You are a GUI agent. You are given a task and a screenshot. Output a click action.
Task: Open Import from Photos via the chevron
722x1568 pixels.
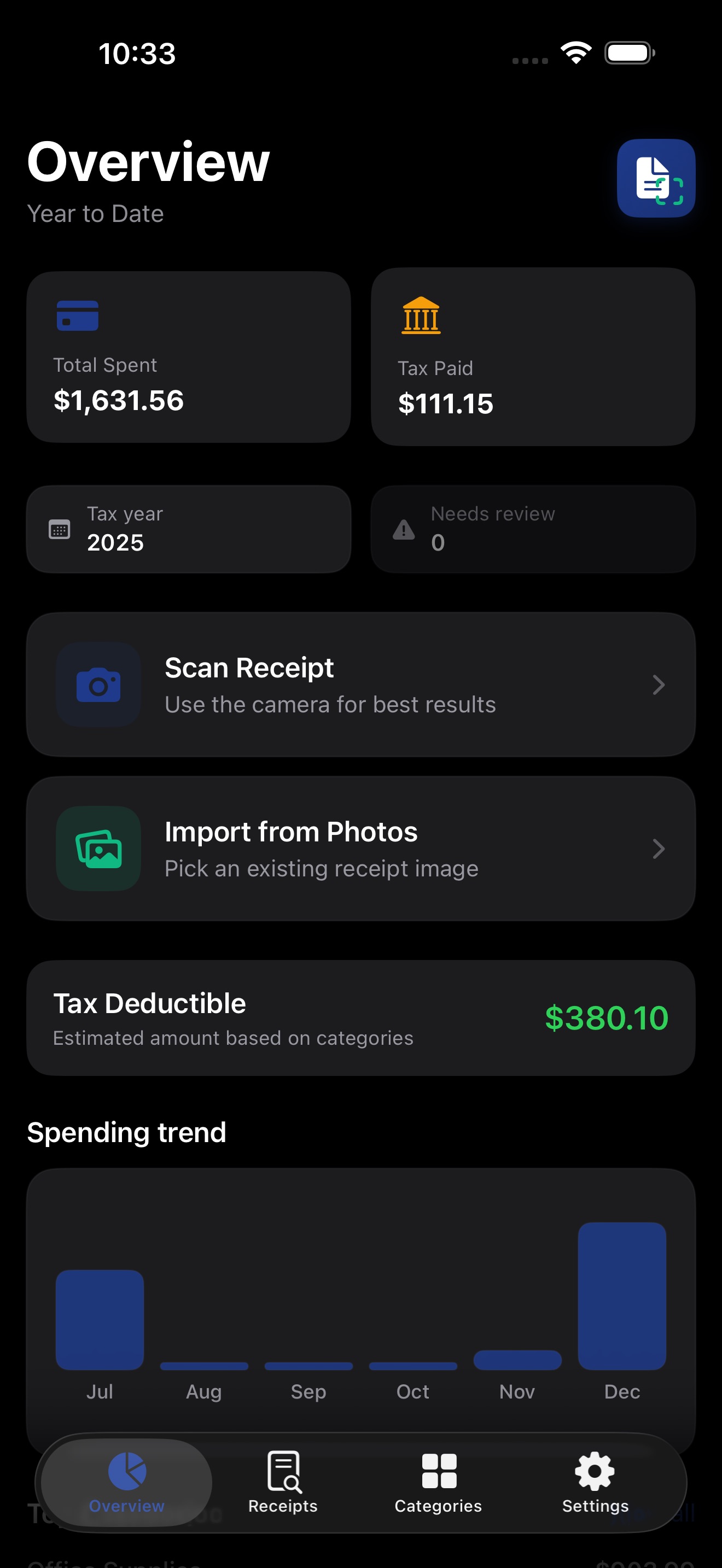pos(659,850)
